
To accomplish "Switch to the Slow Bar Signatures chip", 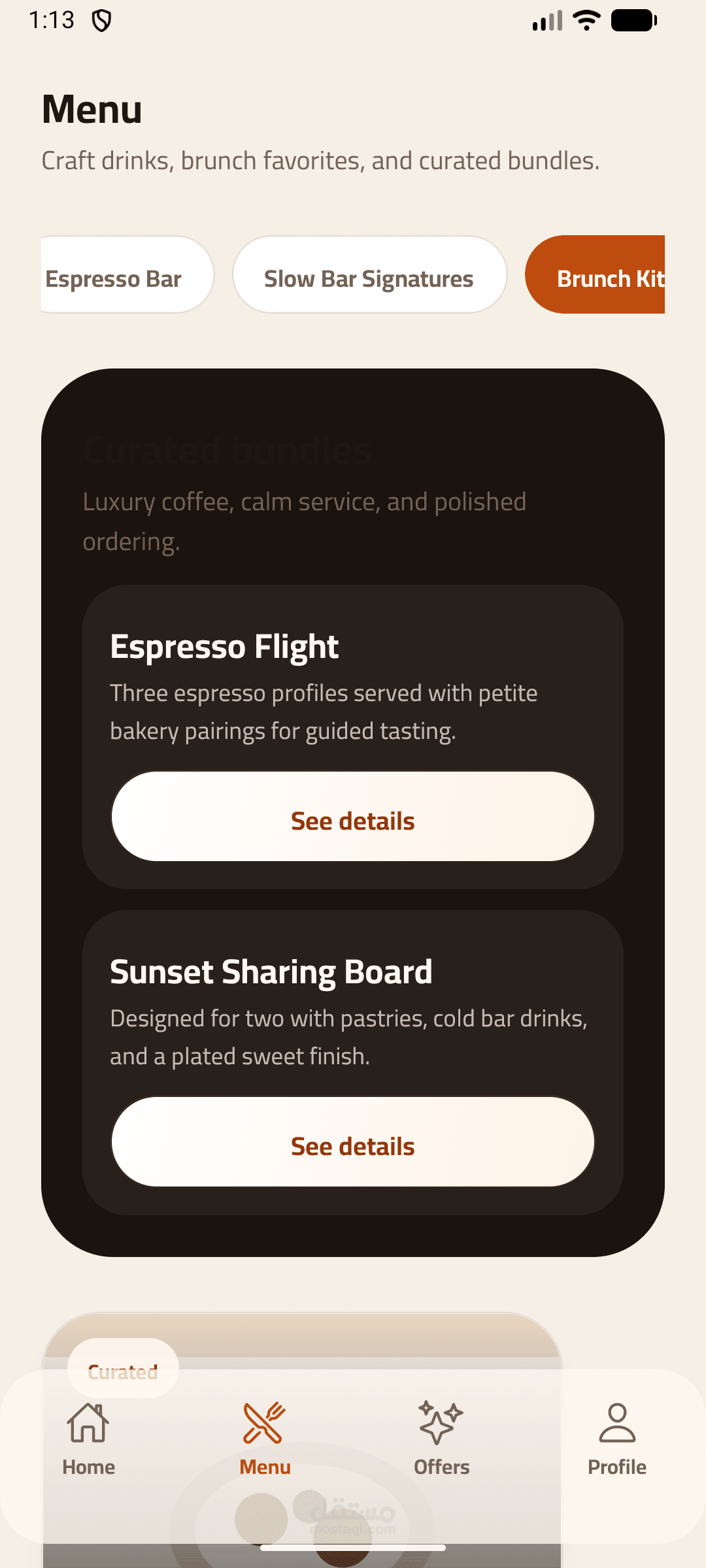I will coord(369,278).
